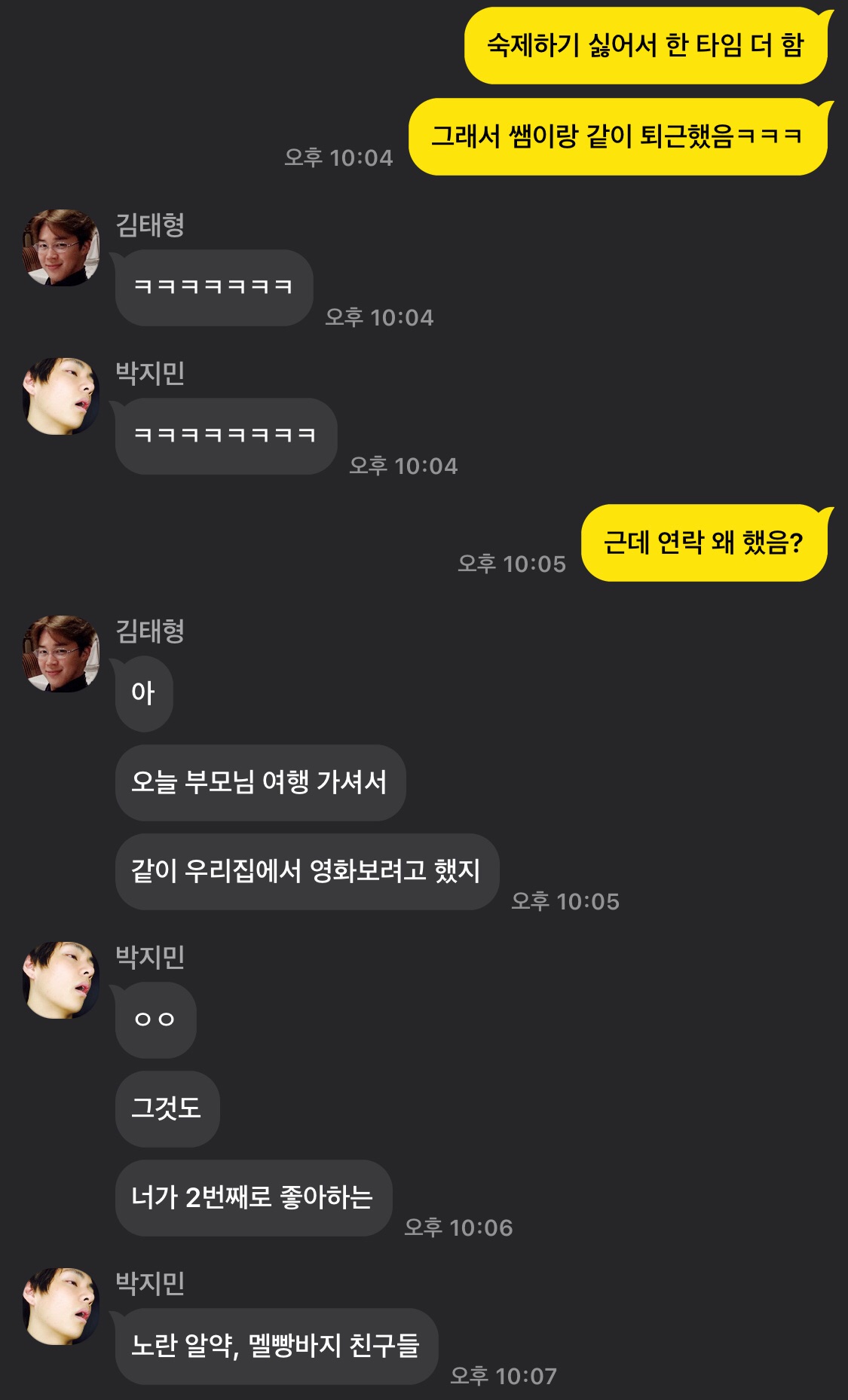The width and height of the screenshot is (848, 1400).
Task: Open 박지민's profile photo beside the ㅇㅇ message
Action: tap(61, 980)
